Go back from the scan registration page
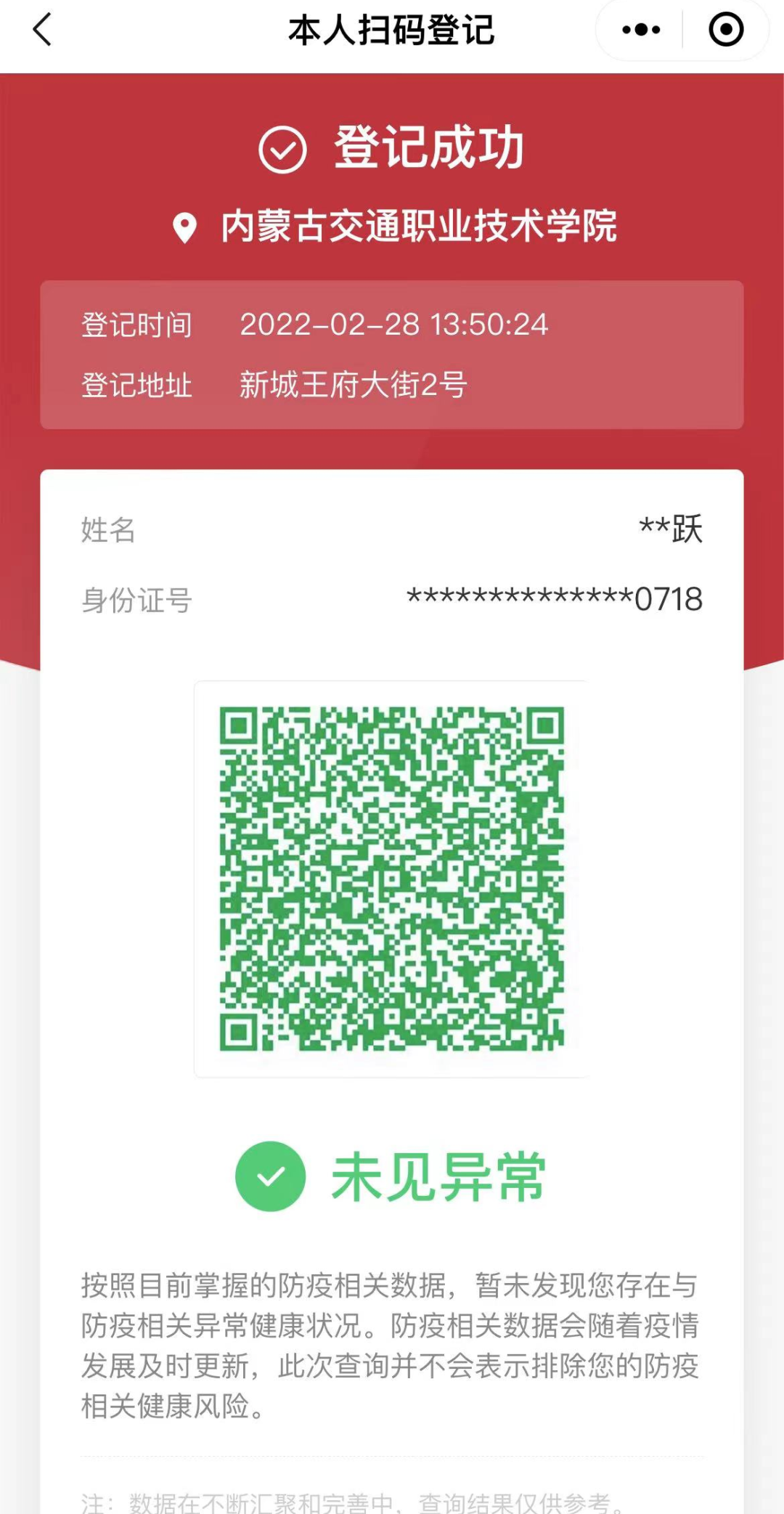Screen dimensions: 784x1514 click(42, 30)
